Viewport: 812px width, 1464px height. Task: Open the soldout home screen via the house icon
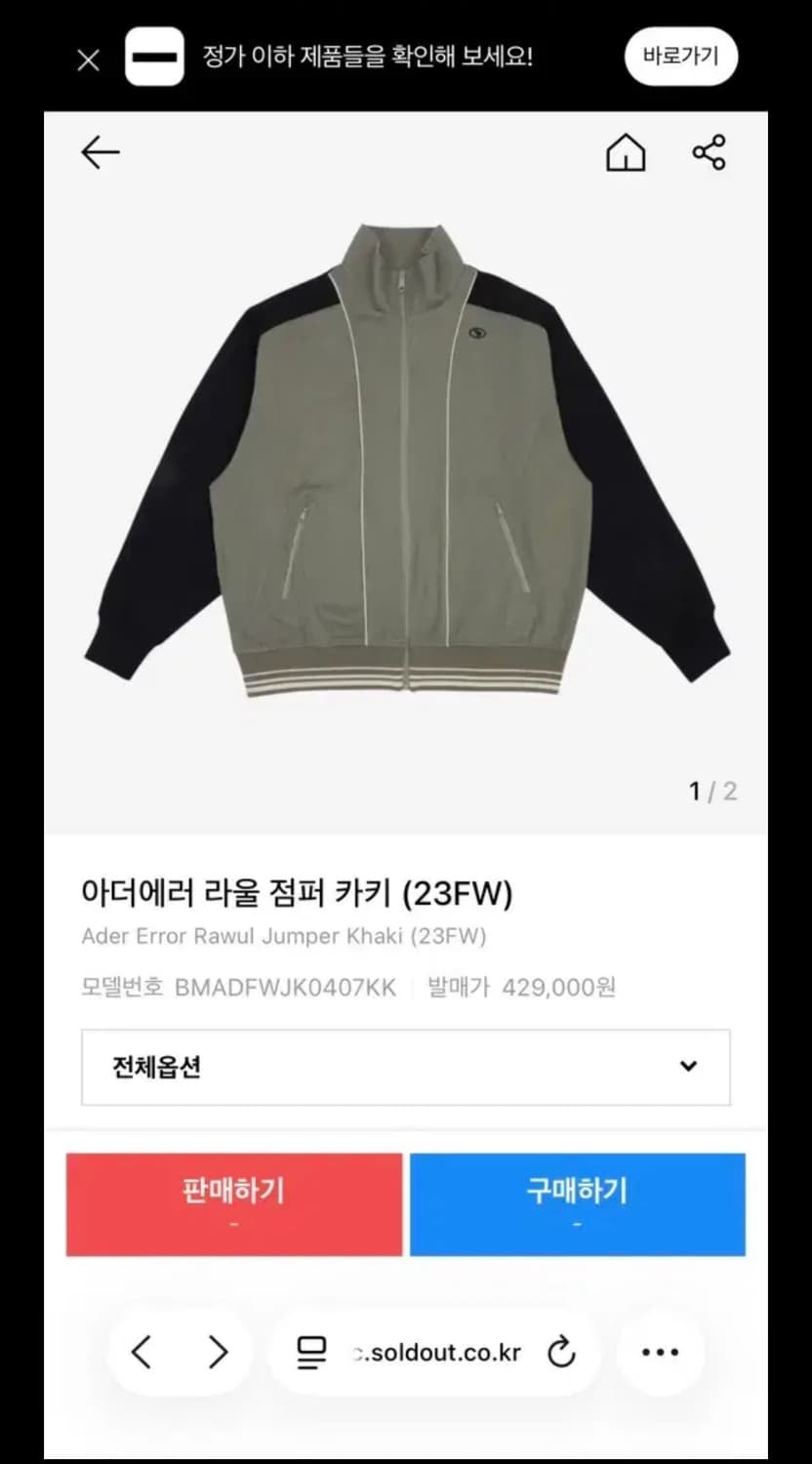(627, 151)
